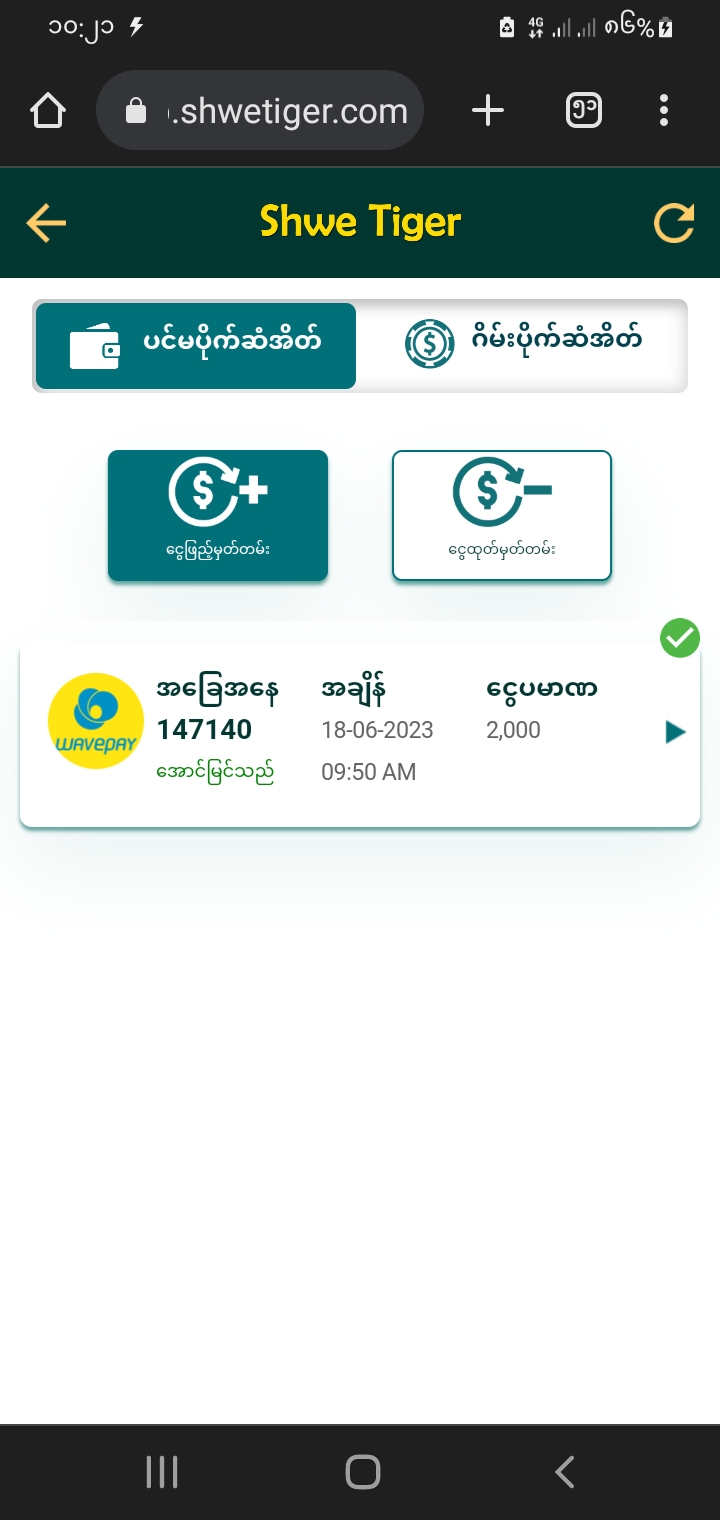Go back using the yellow arrow

click(46, 223)
